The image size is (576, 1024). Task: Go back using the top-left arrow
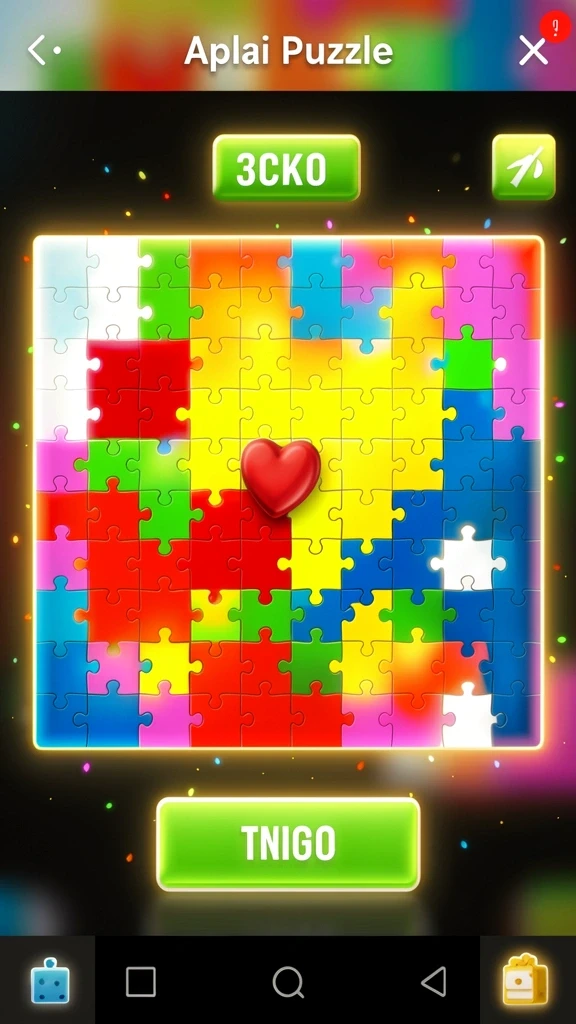[x=42, y=50]
